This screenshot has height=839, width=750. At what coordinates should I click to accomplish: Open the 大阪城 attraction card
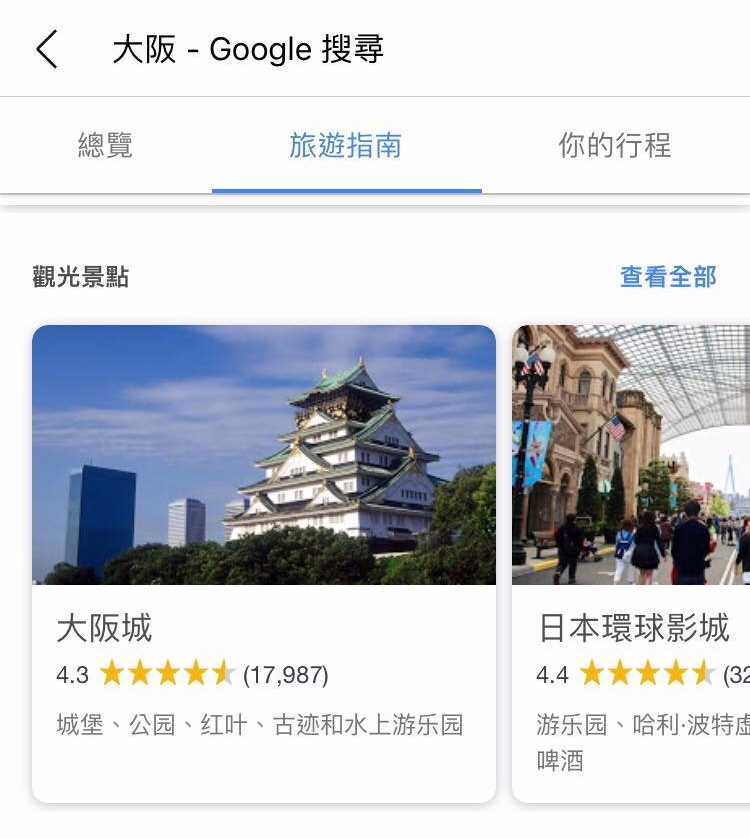click(x=264, y=562)
